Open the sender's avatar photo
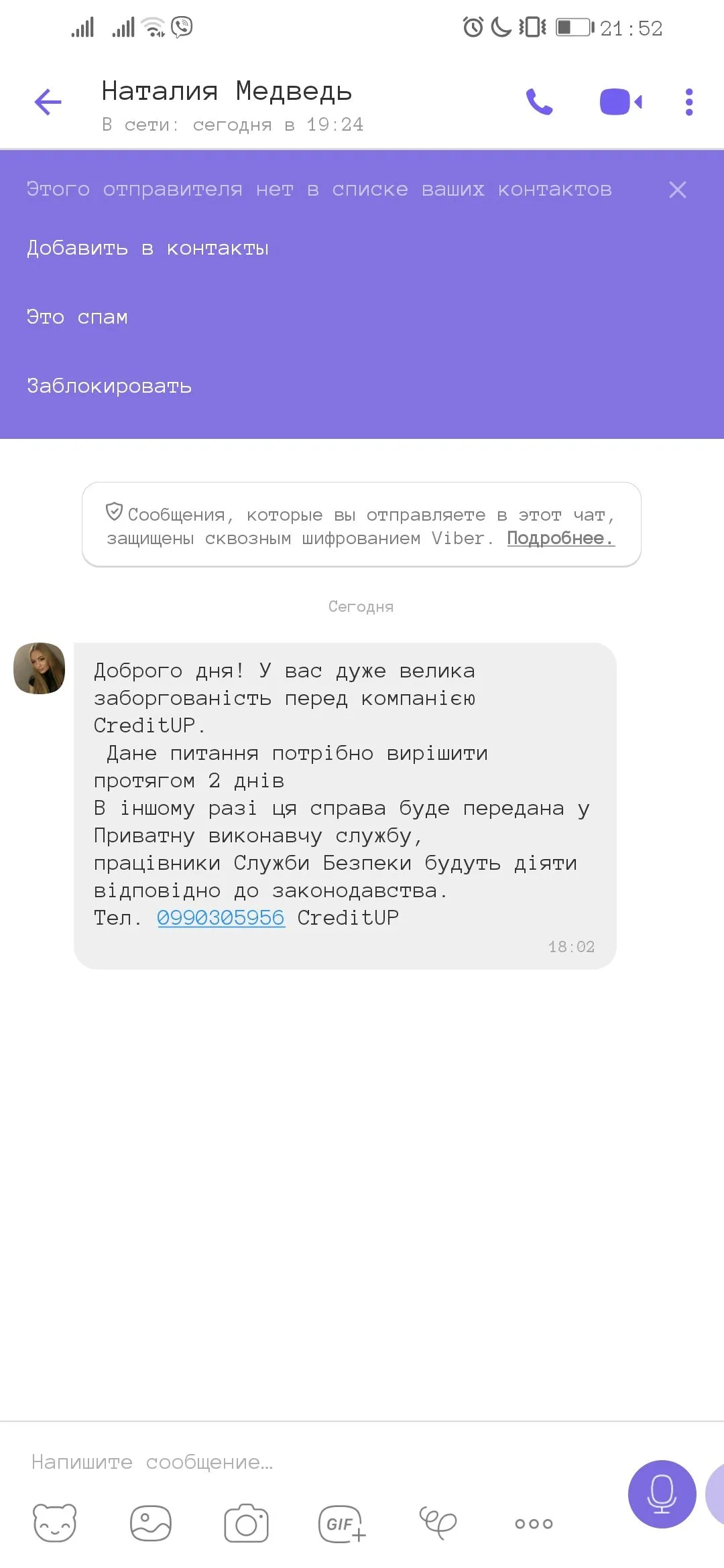Screen dimensions: 724x1568 [40, 668]
